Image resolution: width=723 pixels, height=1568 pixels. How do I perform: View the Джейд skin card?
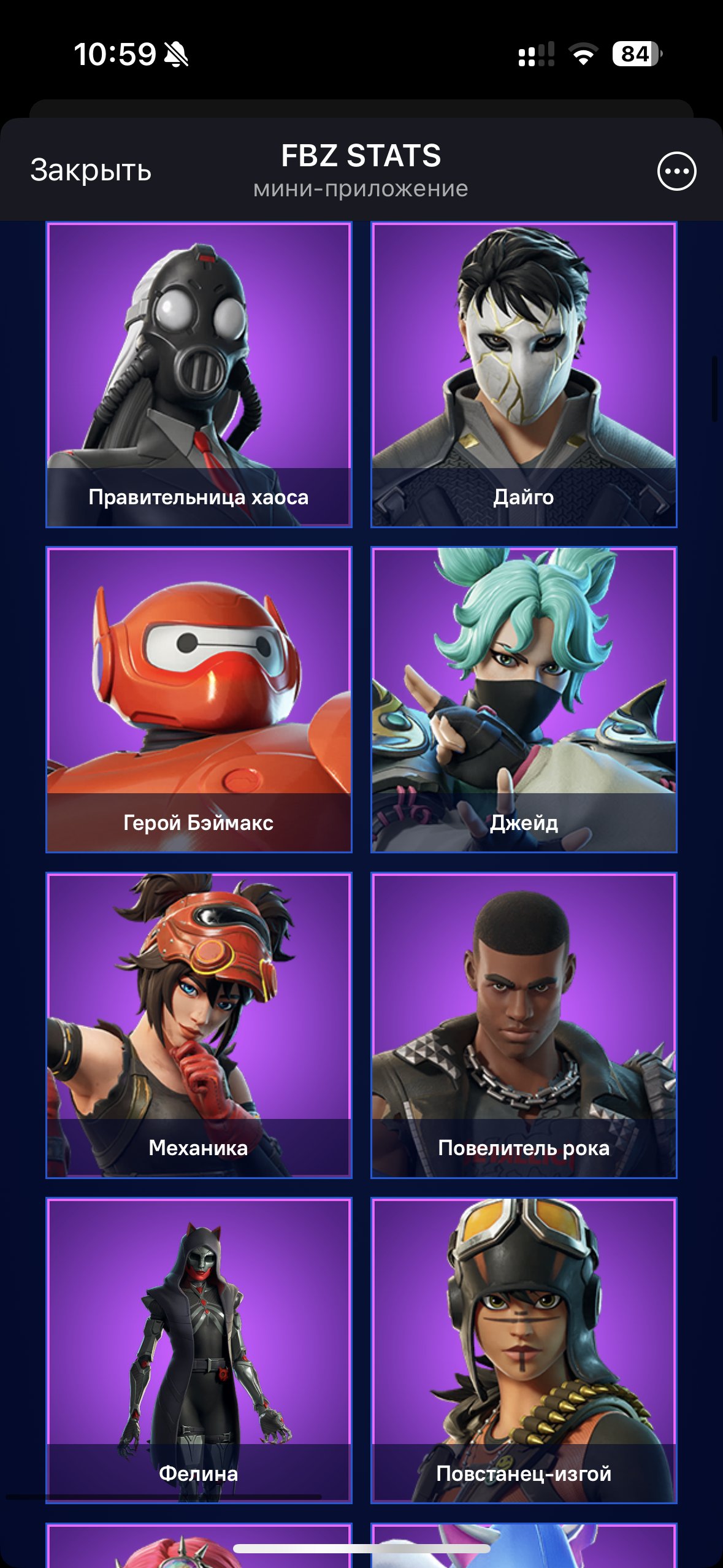524,700
